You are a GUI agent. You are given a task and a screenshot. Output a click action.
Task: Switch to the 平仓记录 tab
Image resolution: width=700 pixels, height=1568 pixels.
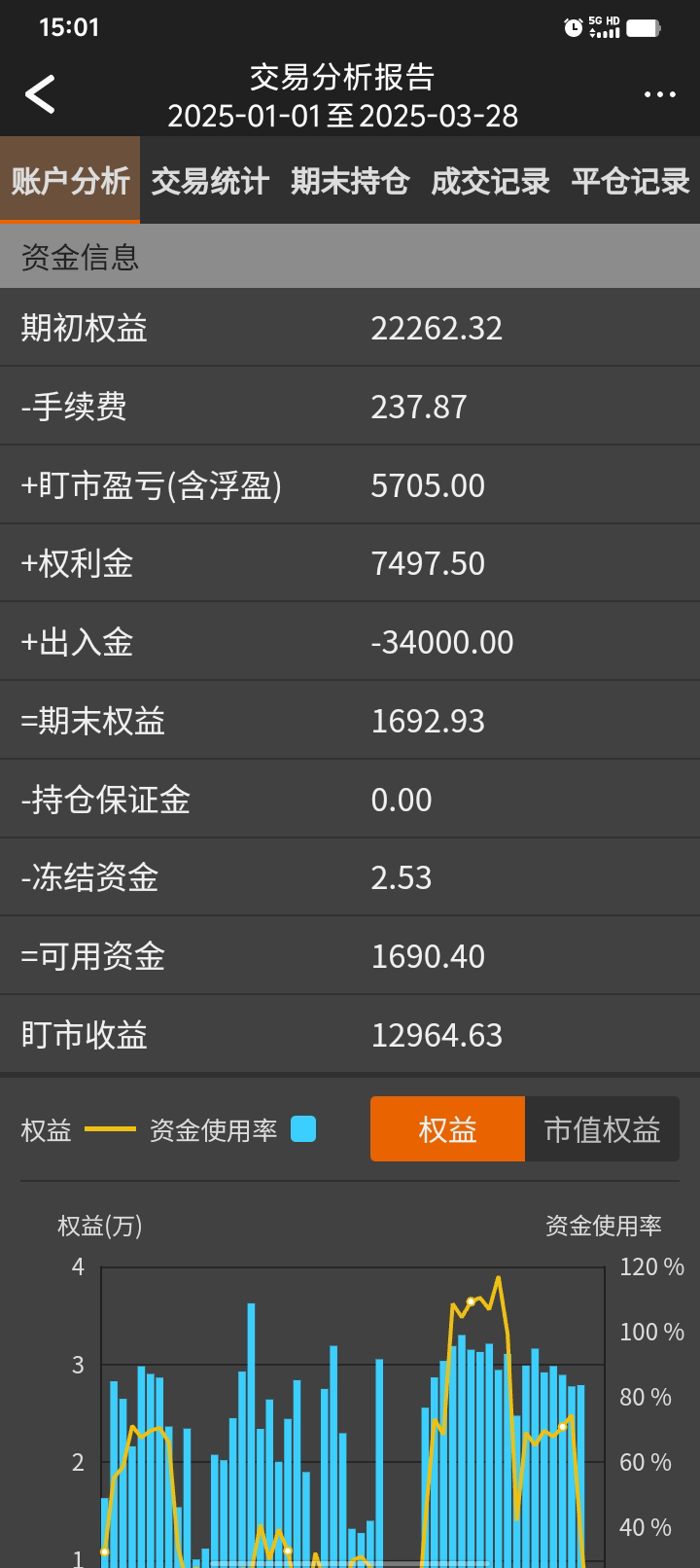630,181
